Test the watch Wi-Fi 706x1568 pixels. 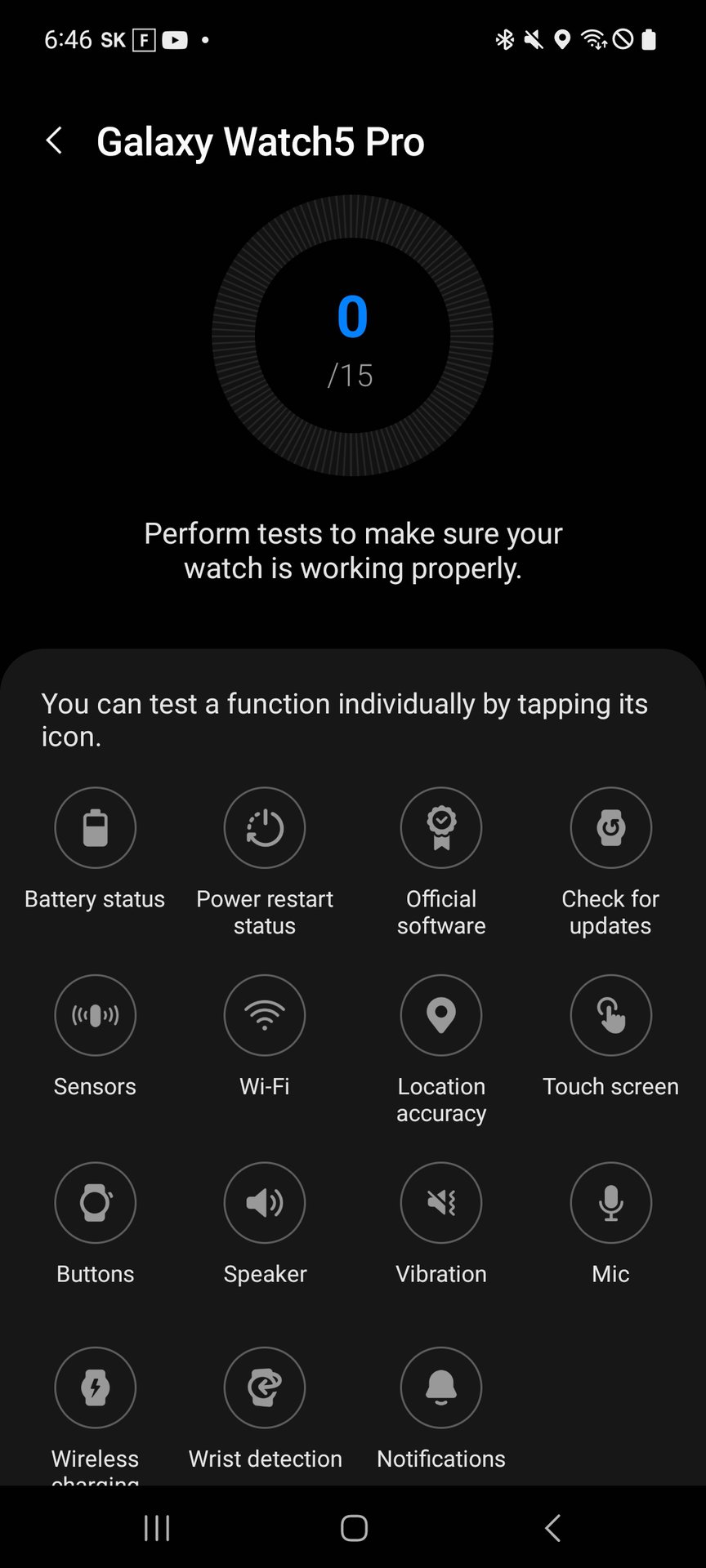point(265,1015)
